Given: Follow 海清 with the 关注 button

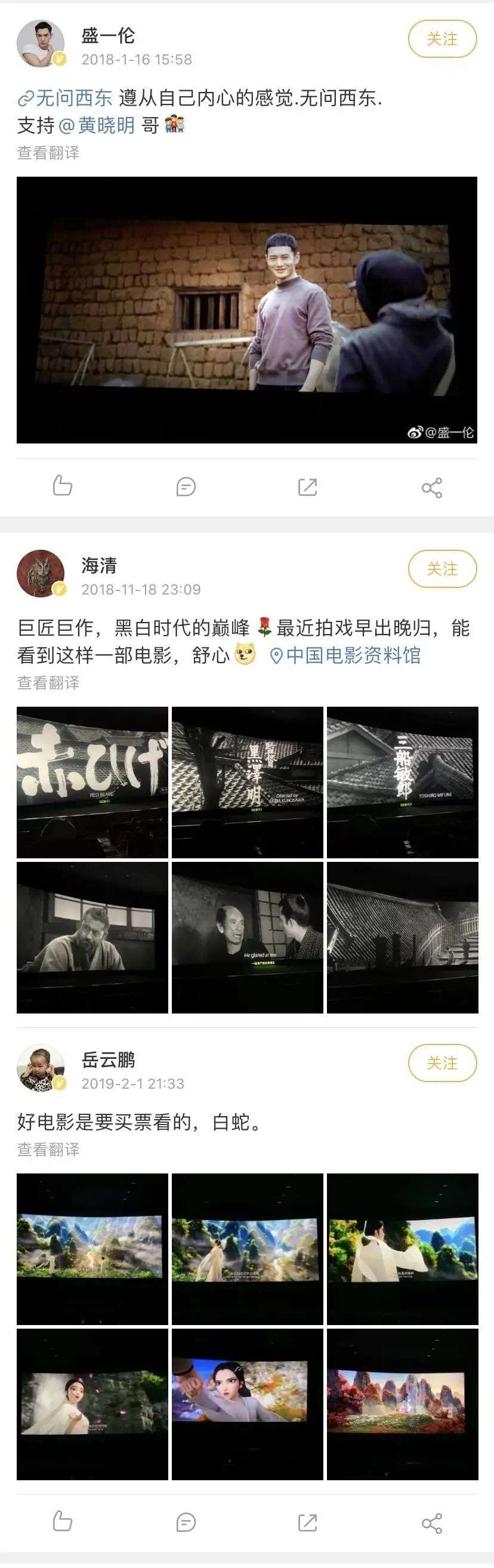Looking at the screenshot, I should [x=441, y=568].
